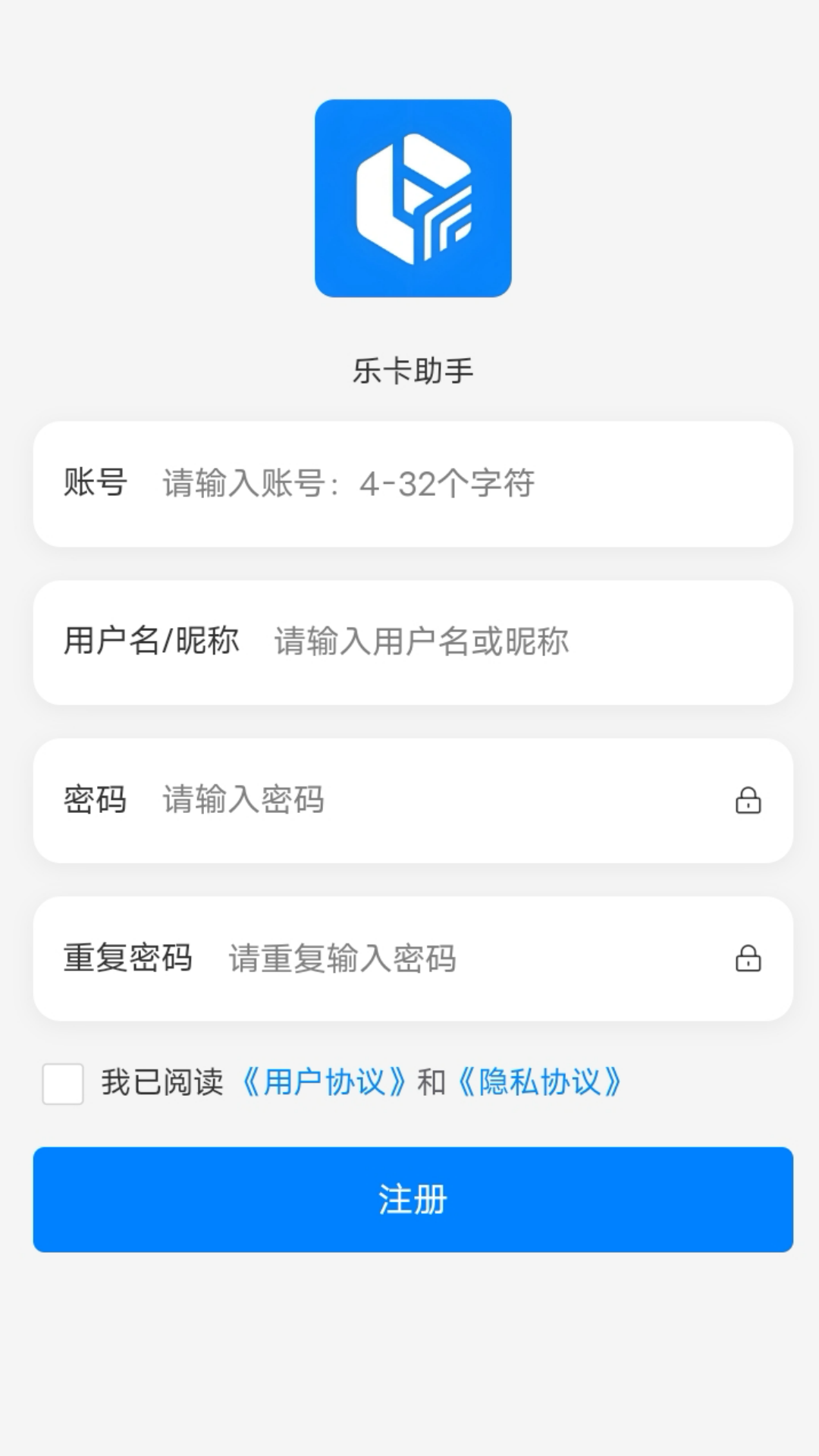Tap the 账号 account input field
Viewport: 819px width, 1456px height.
click(x=455, y=484)
